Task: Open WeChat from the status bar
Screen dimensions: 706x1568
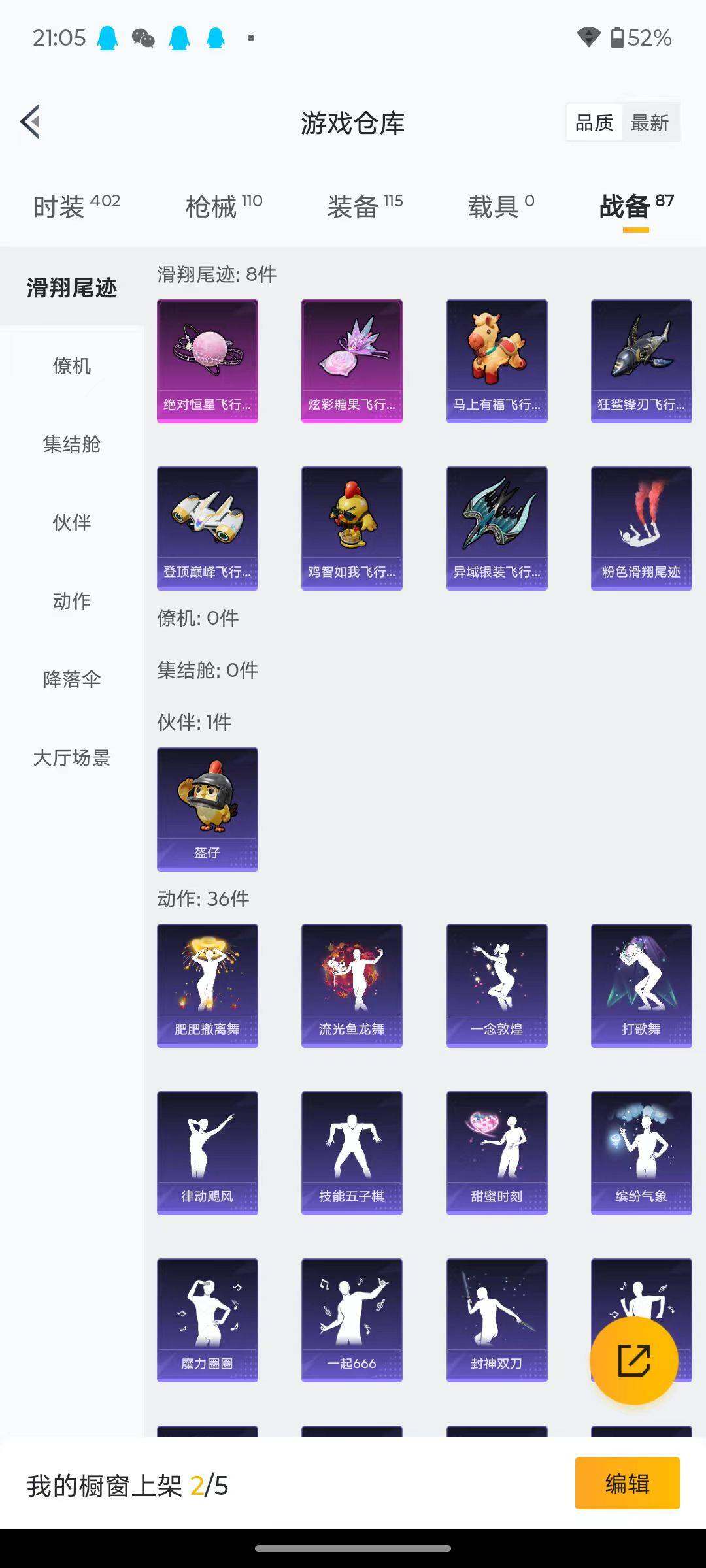Action: pos(145,39)
